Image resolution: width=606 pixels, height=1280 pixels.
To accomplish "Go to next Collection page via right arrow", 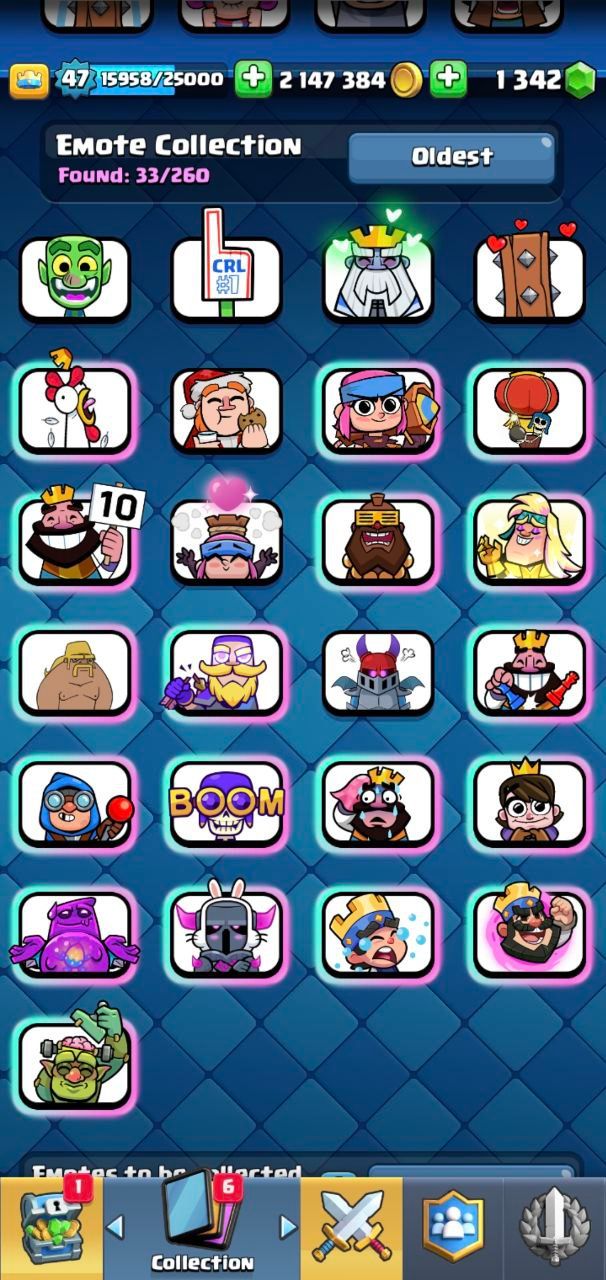I will tap(288, 1226).
